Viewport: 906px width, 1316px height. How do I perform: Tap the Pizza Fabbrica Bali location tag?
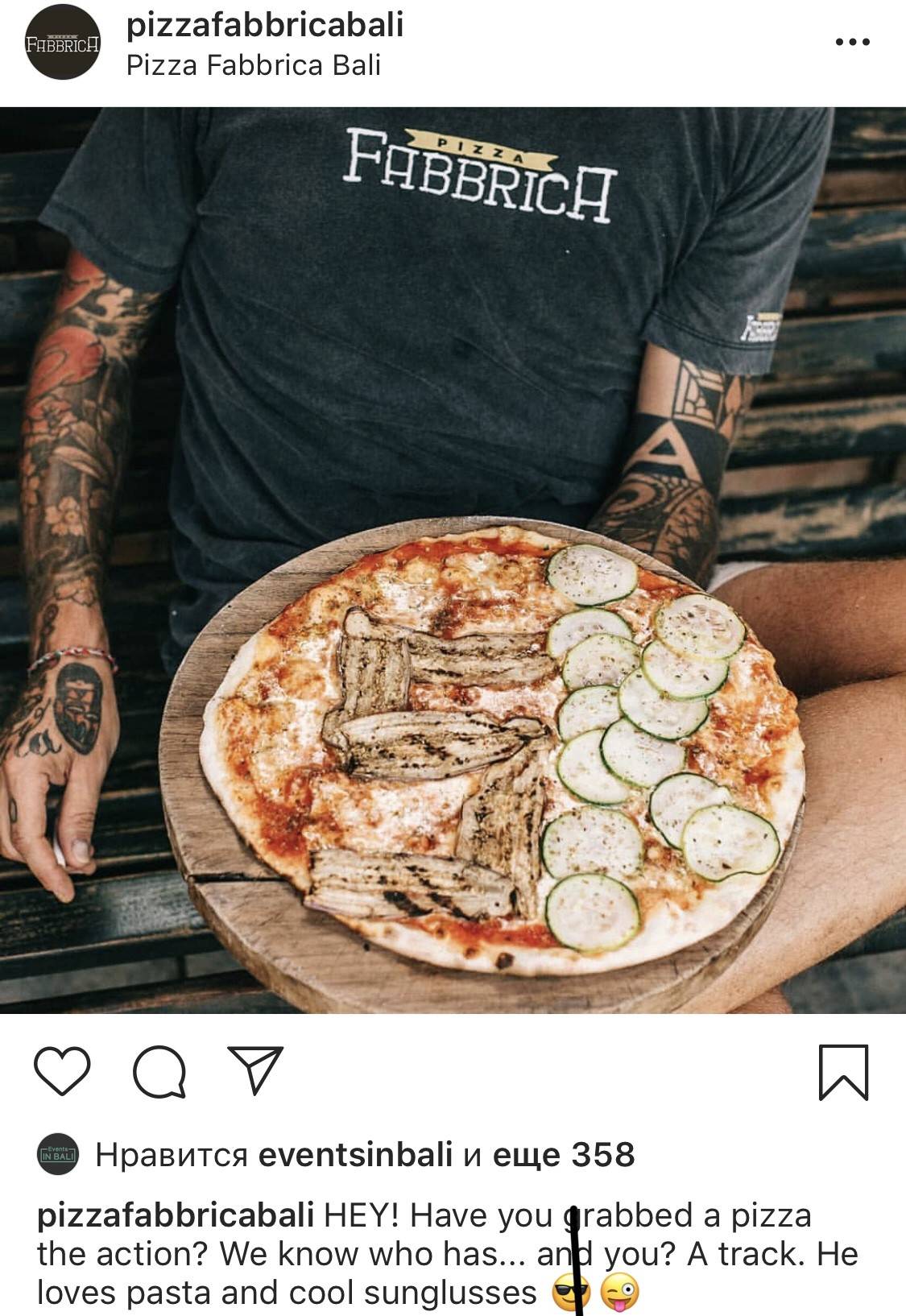[x=253, y=65]
